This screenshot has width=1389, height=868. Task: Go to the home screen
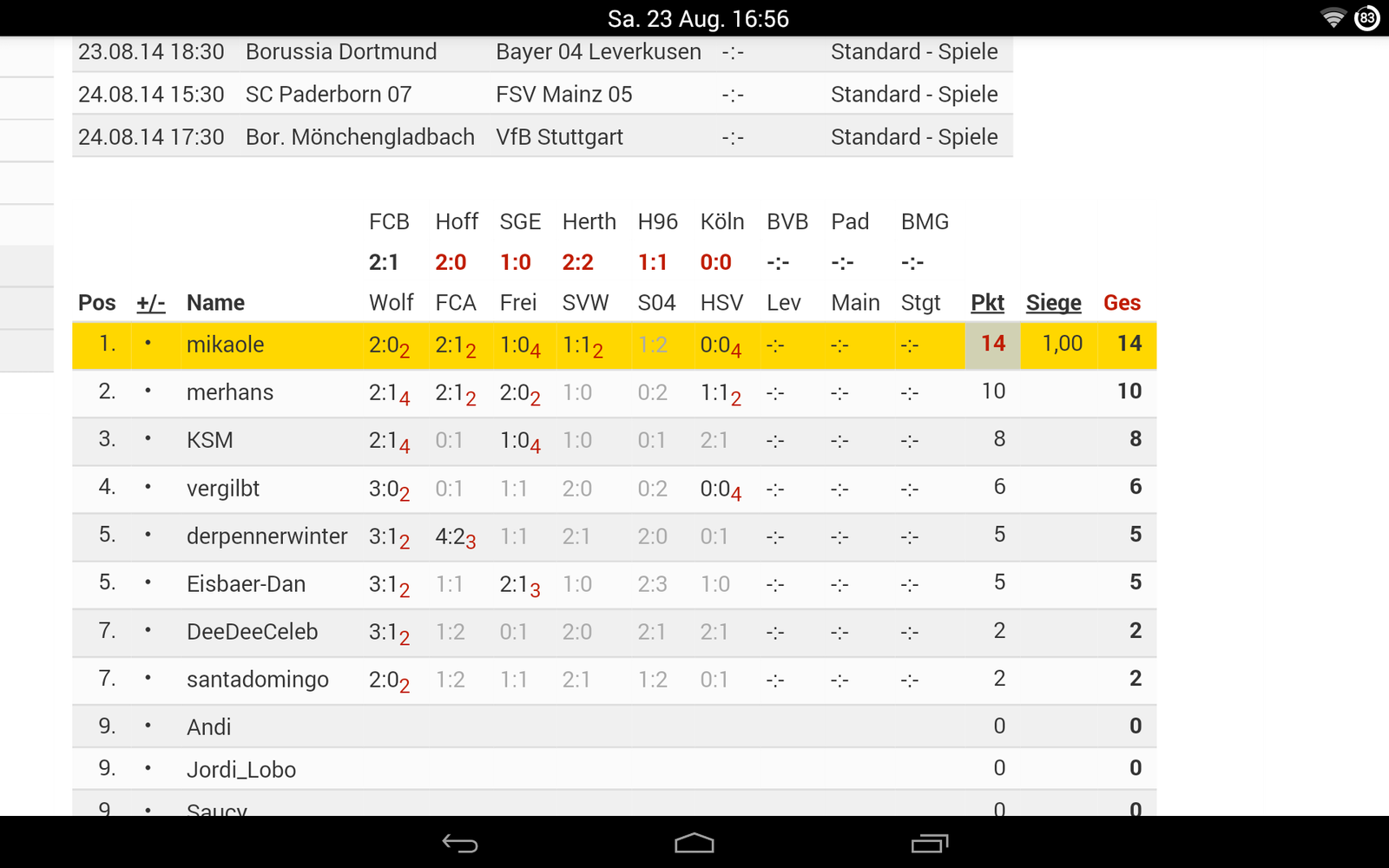[x=694, y=843]
